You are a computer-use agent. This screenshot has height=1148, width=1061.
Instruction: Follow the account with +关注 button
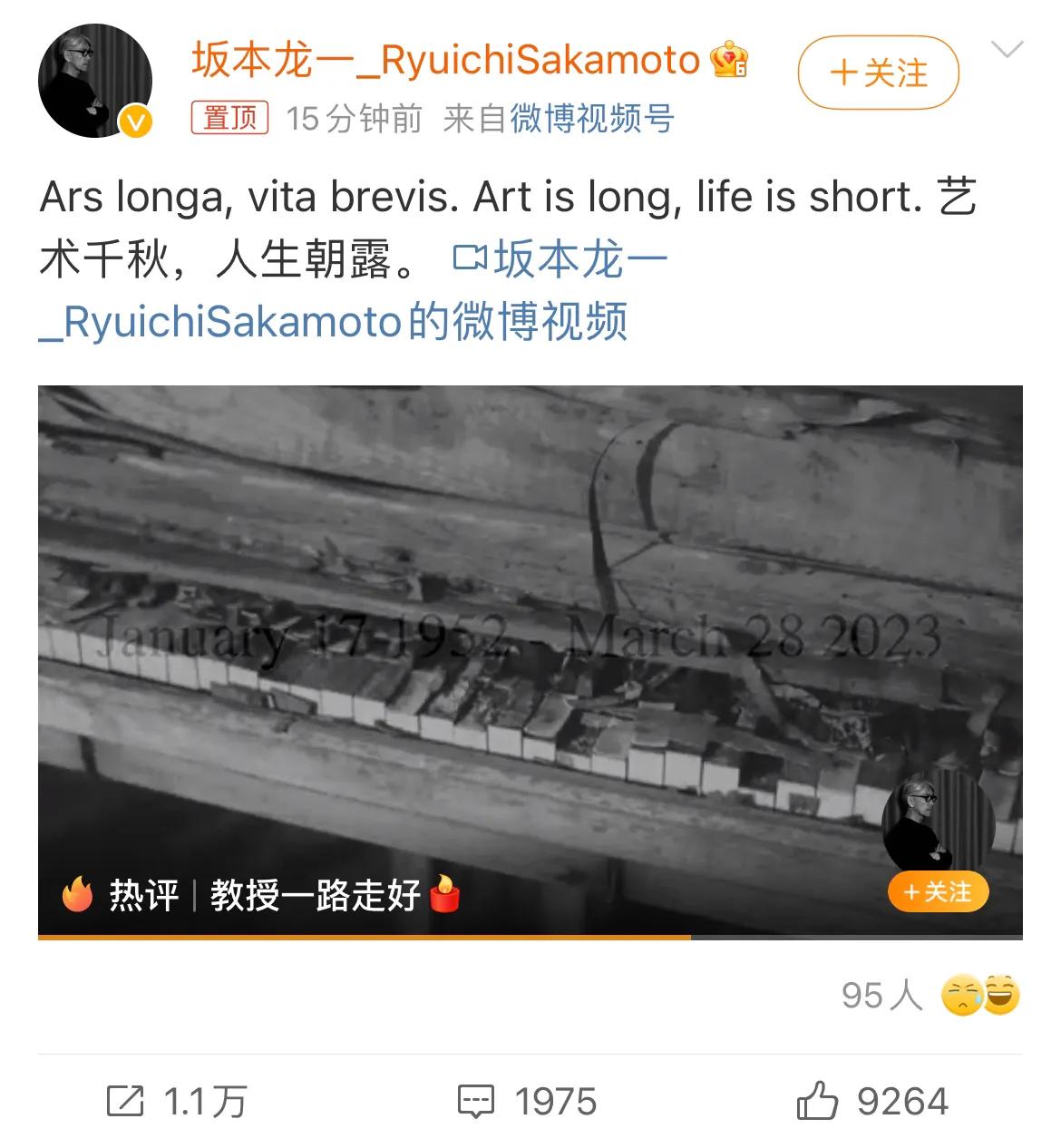tap(878, 73)
